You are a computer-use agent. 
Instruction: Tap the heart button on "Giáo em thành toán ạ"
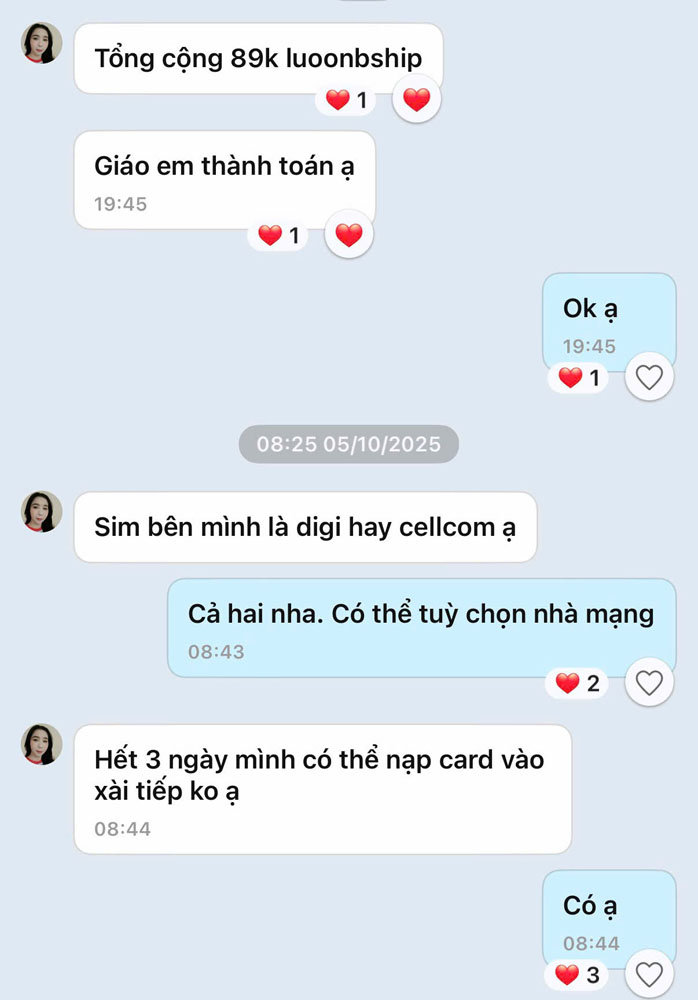348,236
